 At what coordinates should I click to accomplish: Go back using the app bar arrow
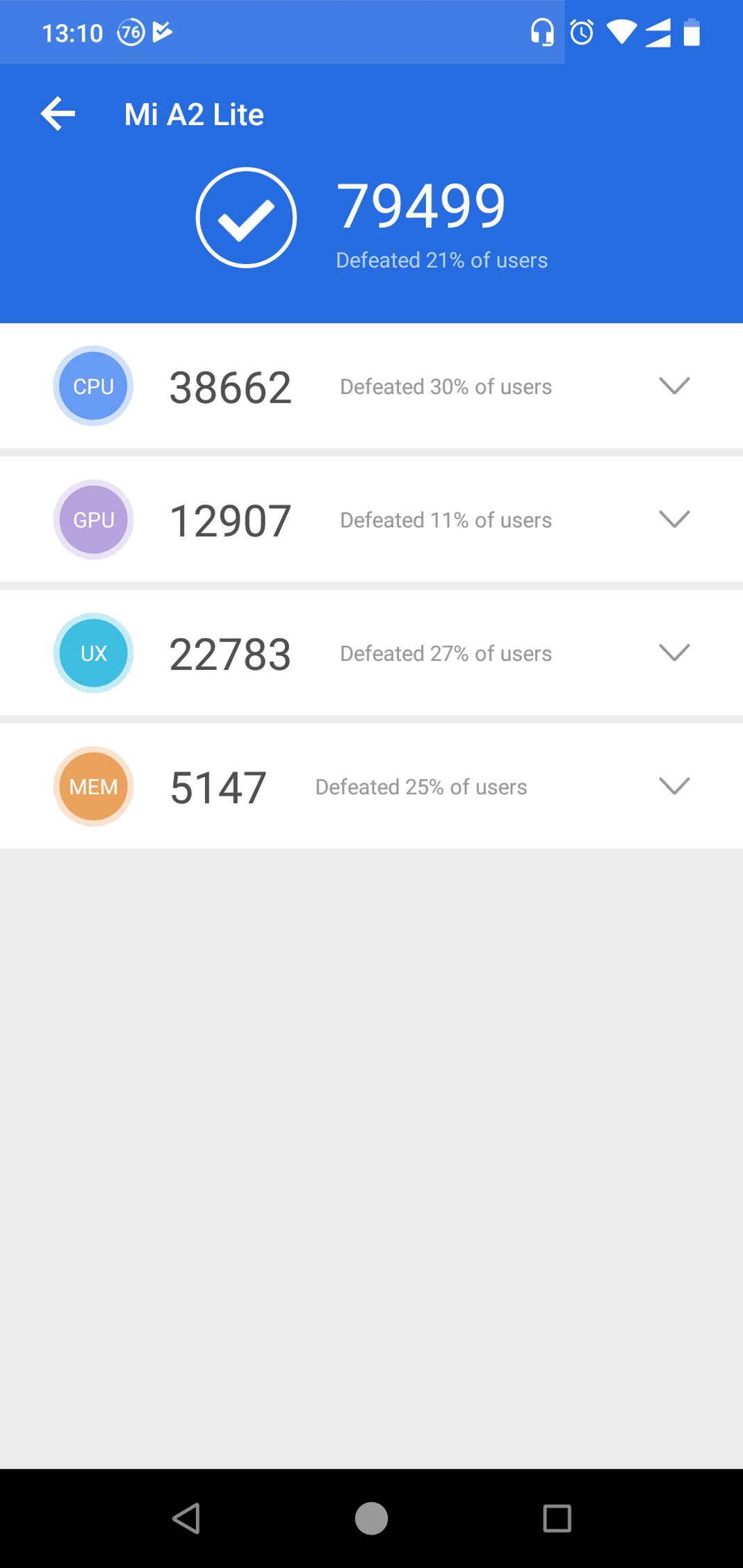tap(58, 114)
